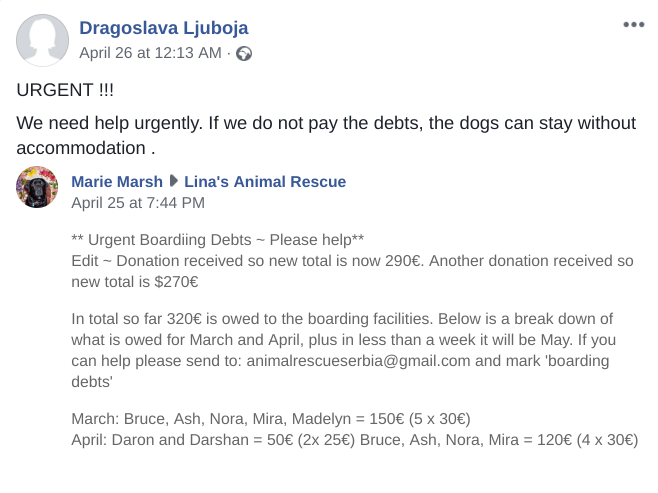Tap Dragoslava Ljuboja's profile avatar
Screen dimensions: 658x493
tap(42, 41)
